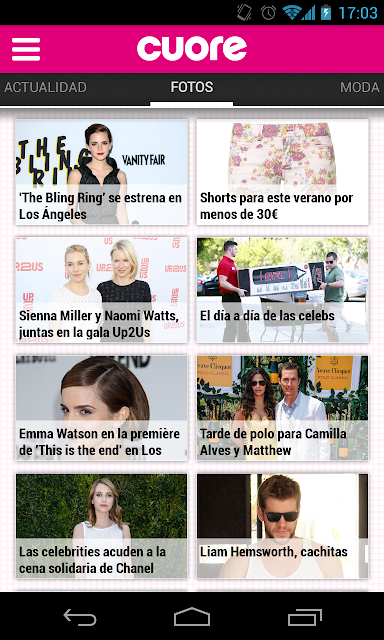
Task: View Liam Hemsworth, cachitas photos
Action: point(282,526)
